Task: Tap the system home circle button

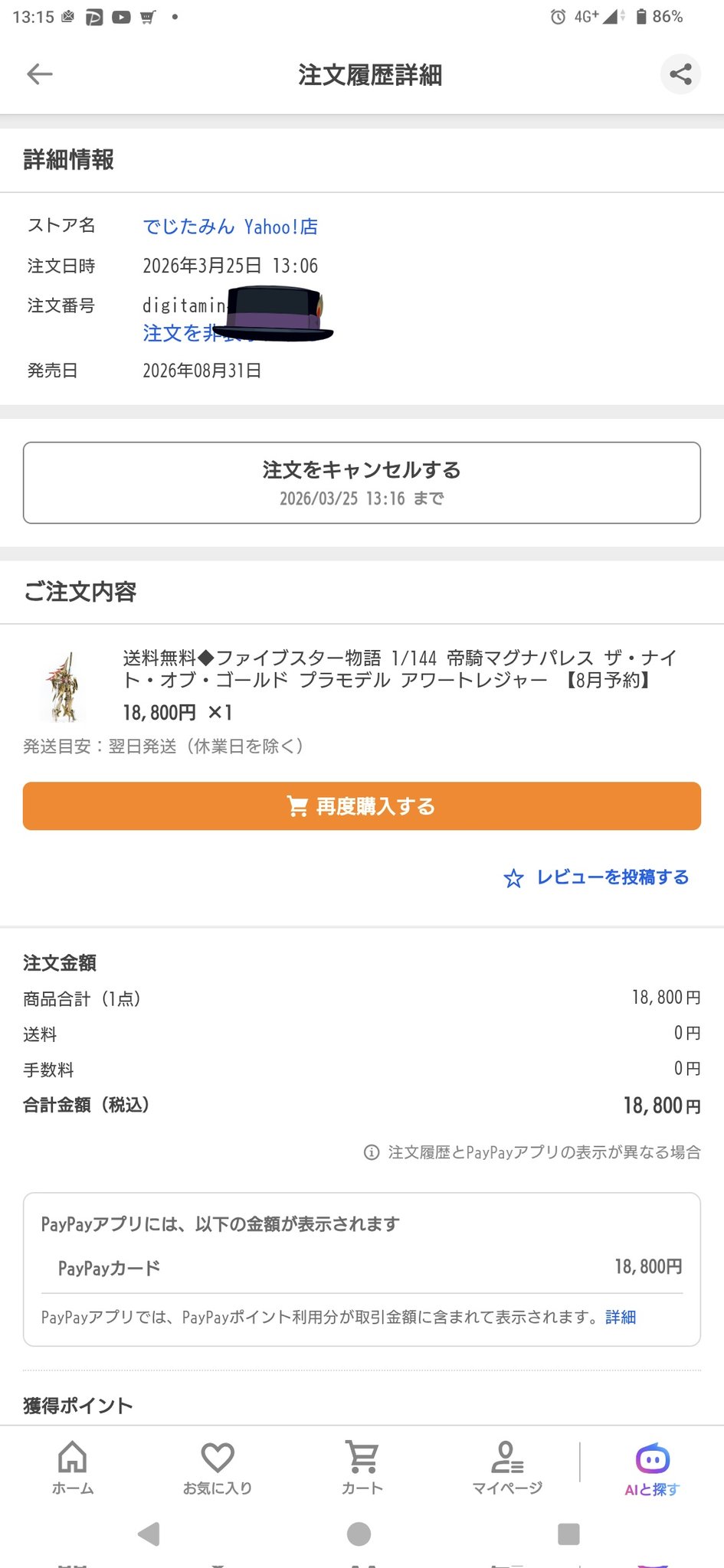Action: point(359,1534)
